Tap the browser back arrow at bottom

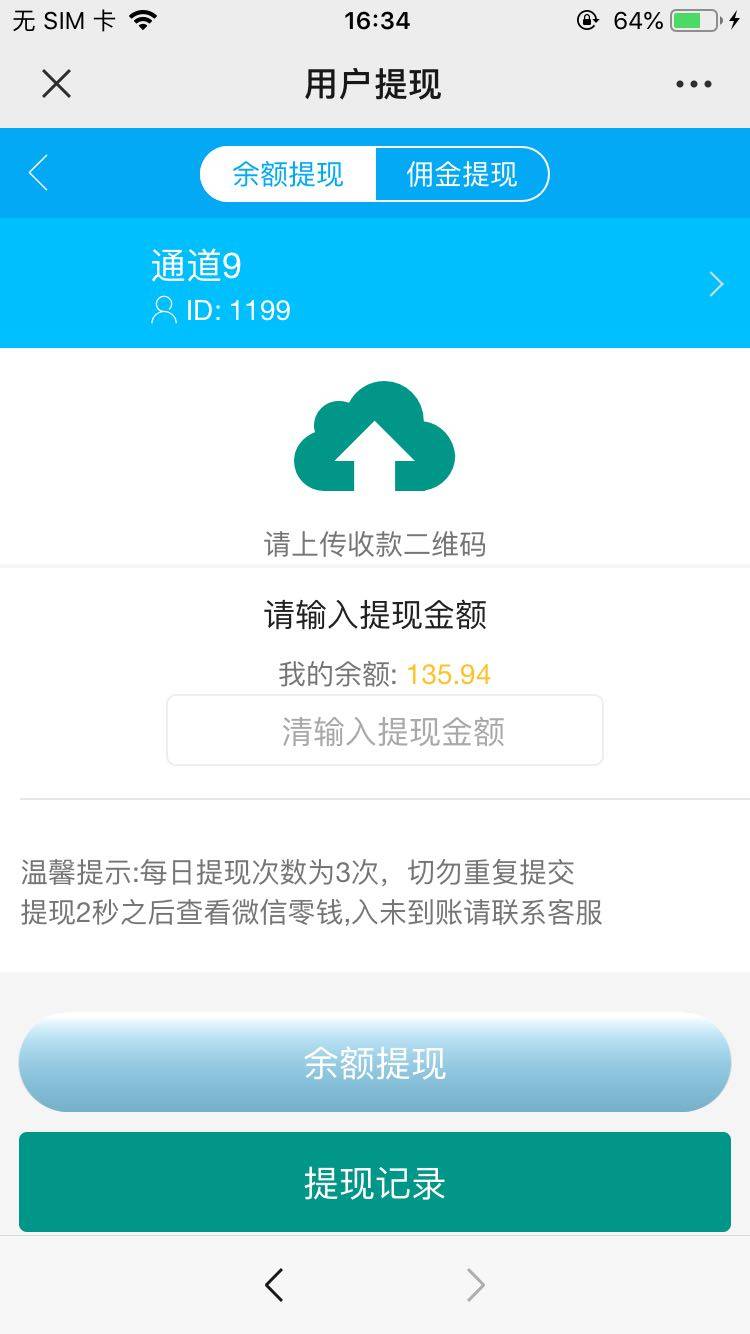[x=274, y=1285]
